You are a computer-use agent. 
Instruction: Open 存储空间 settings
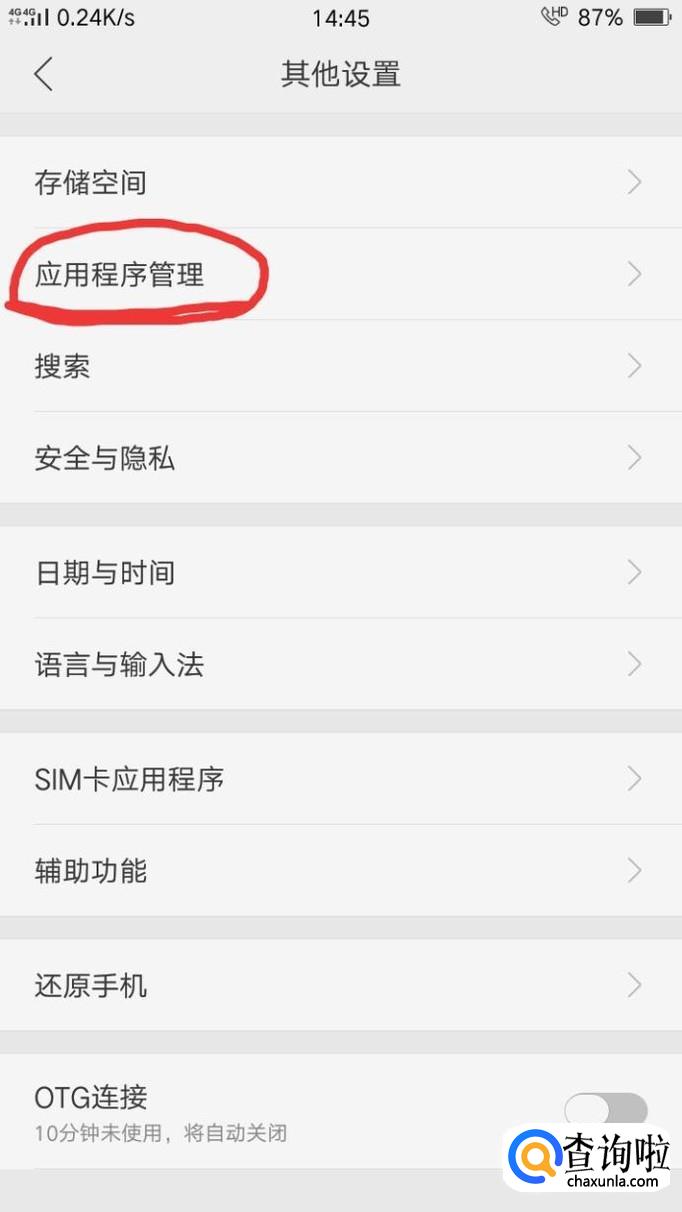[x=341, y=182]
